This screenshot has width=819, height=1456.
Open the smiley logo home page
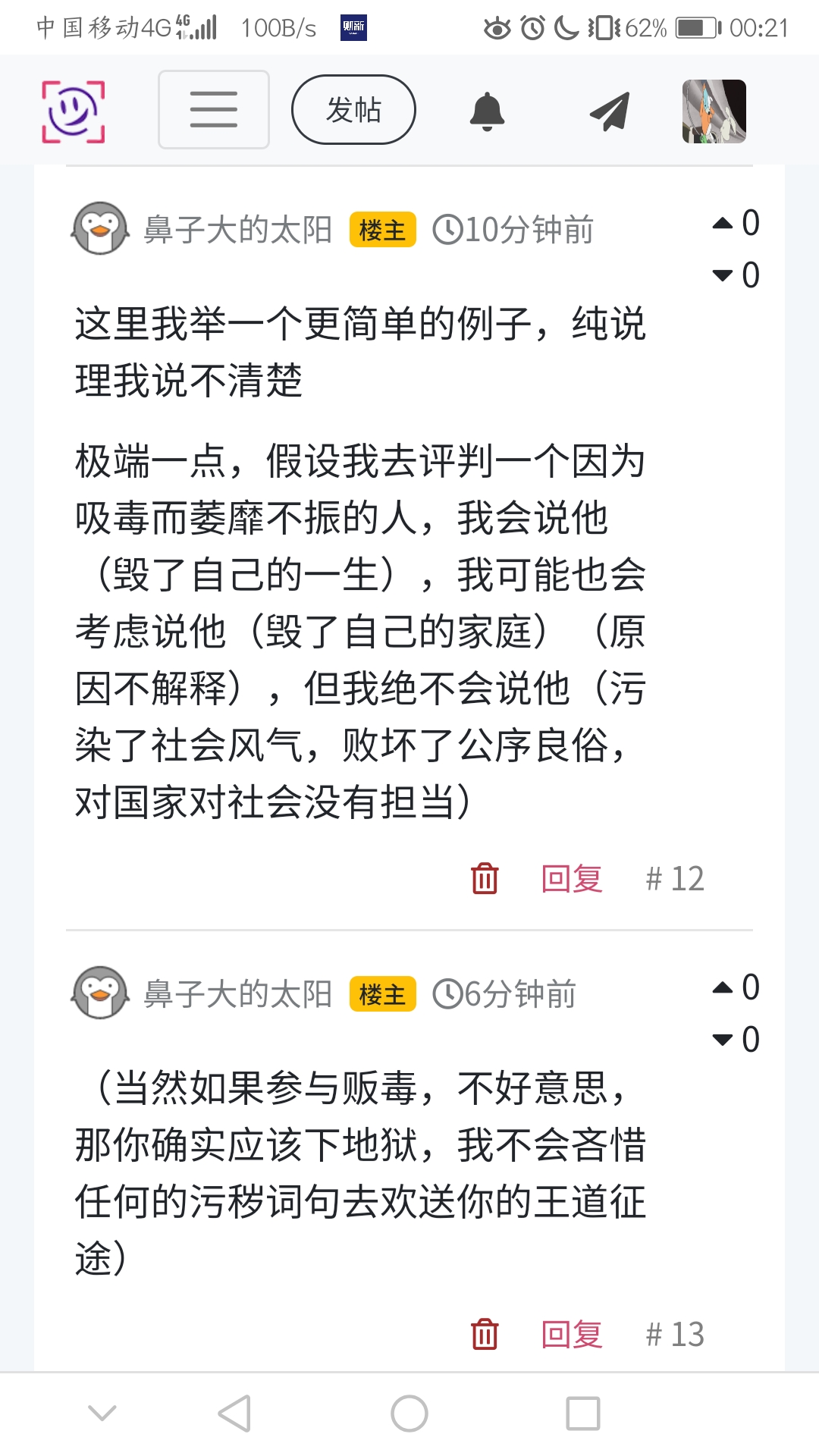[73, 111]
